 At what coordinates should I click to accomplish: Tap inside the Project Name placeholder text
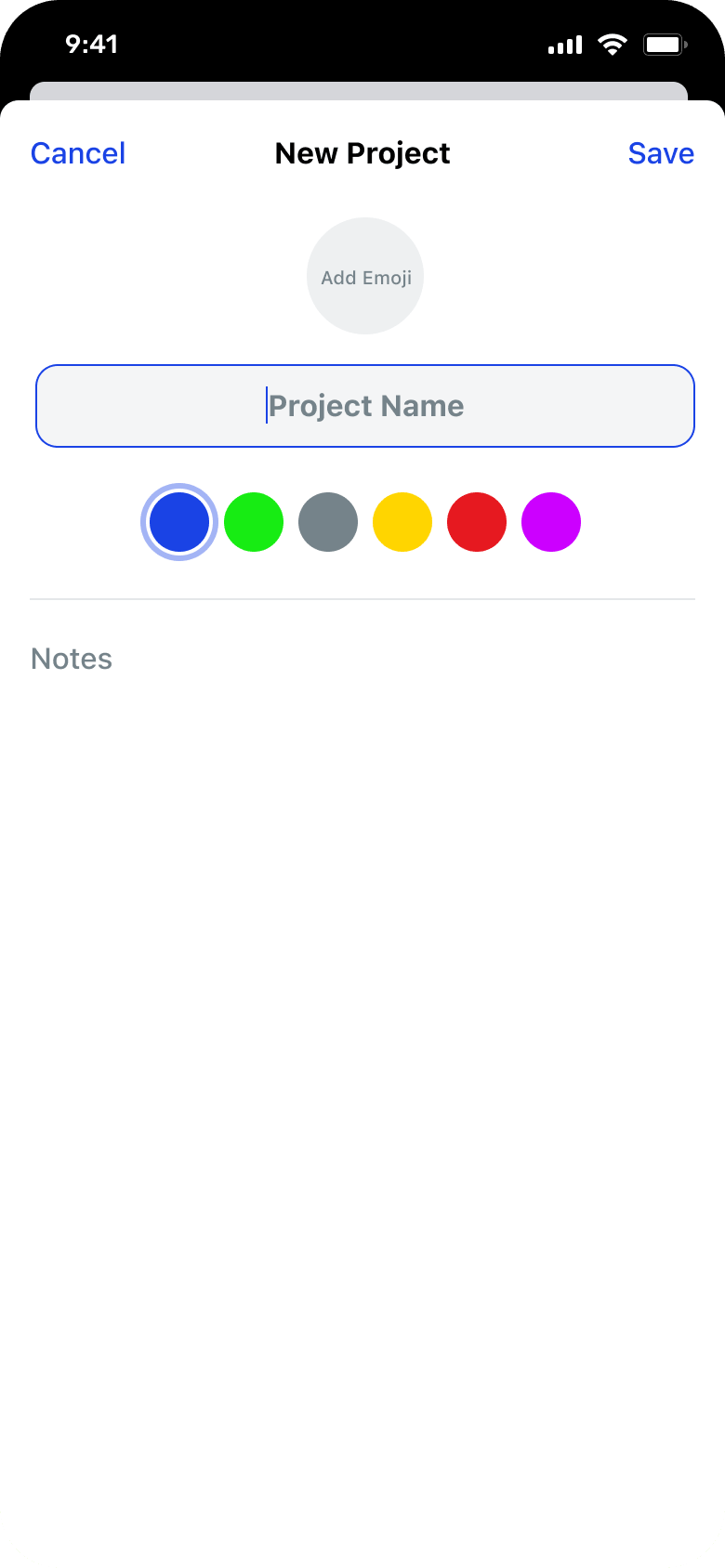point(365,406)
